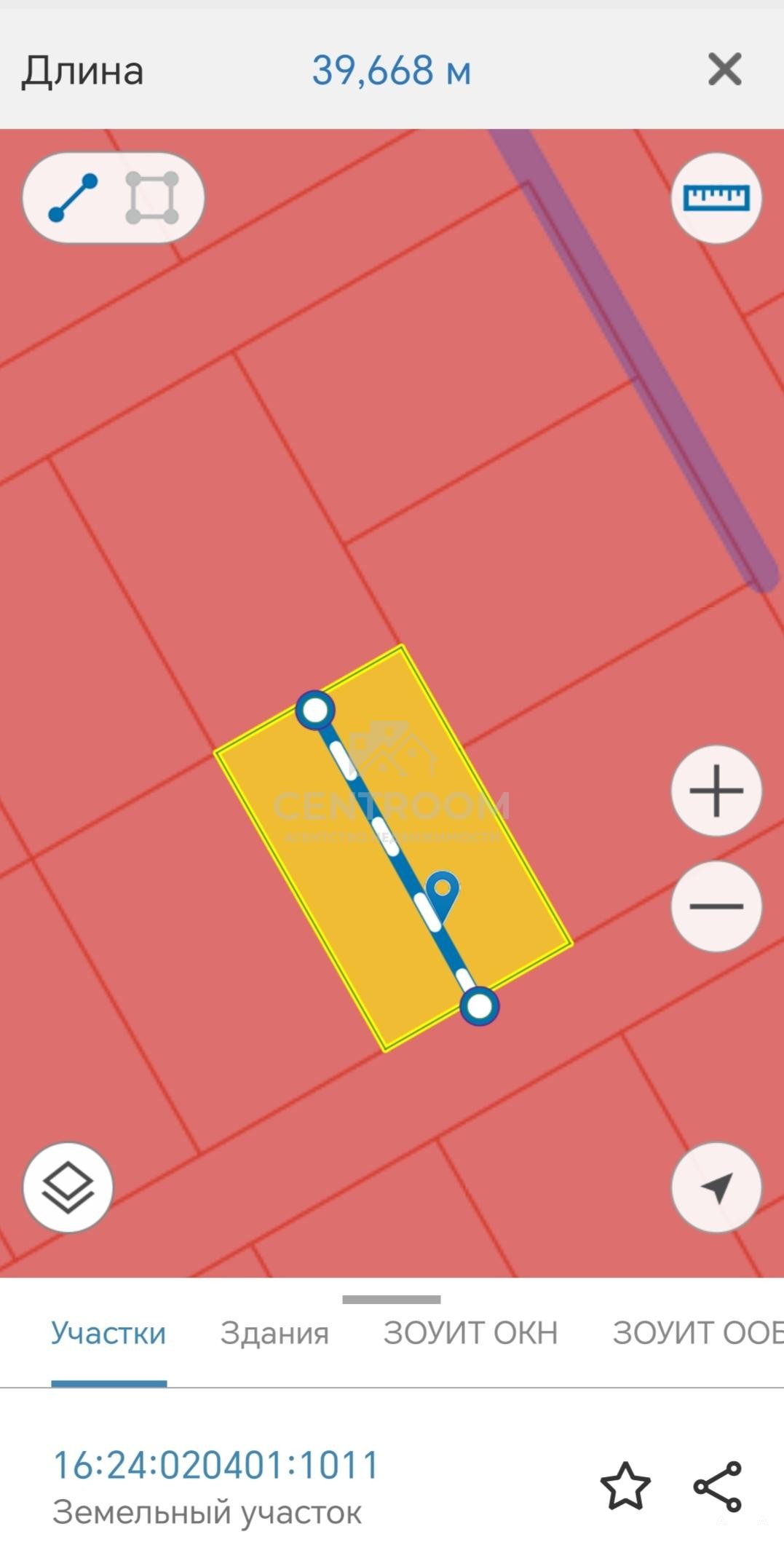This screenshot has height=1566, width=784.
Task: Tap the bottom sheet drag handle
Action: [392, 1300]
